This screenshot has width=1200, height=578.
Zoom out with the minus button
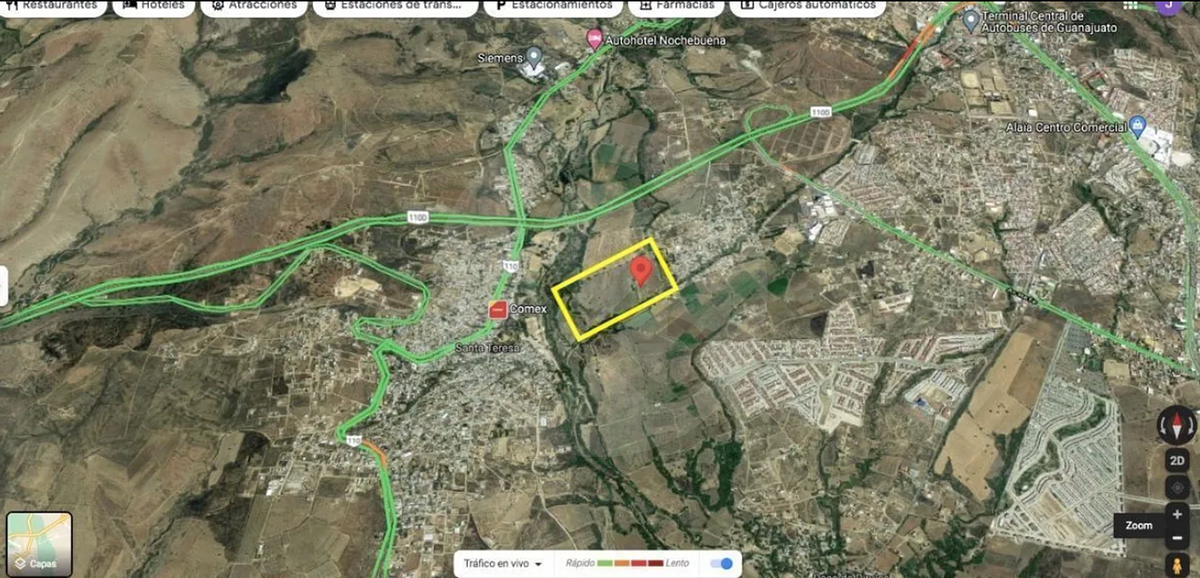click(1177, 538)
